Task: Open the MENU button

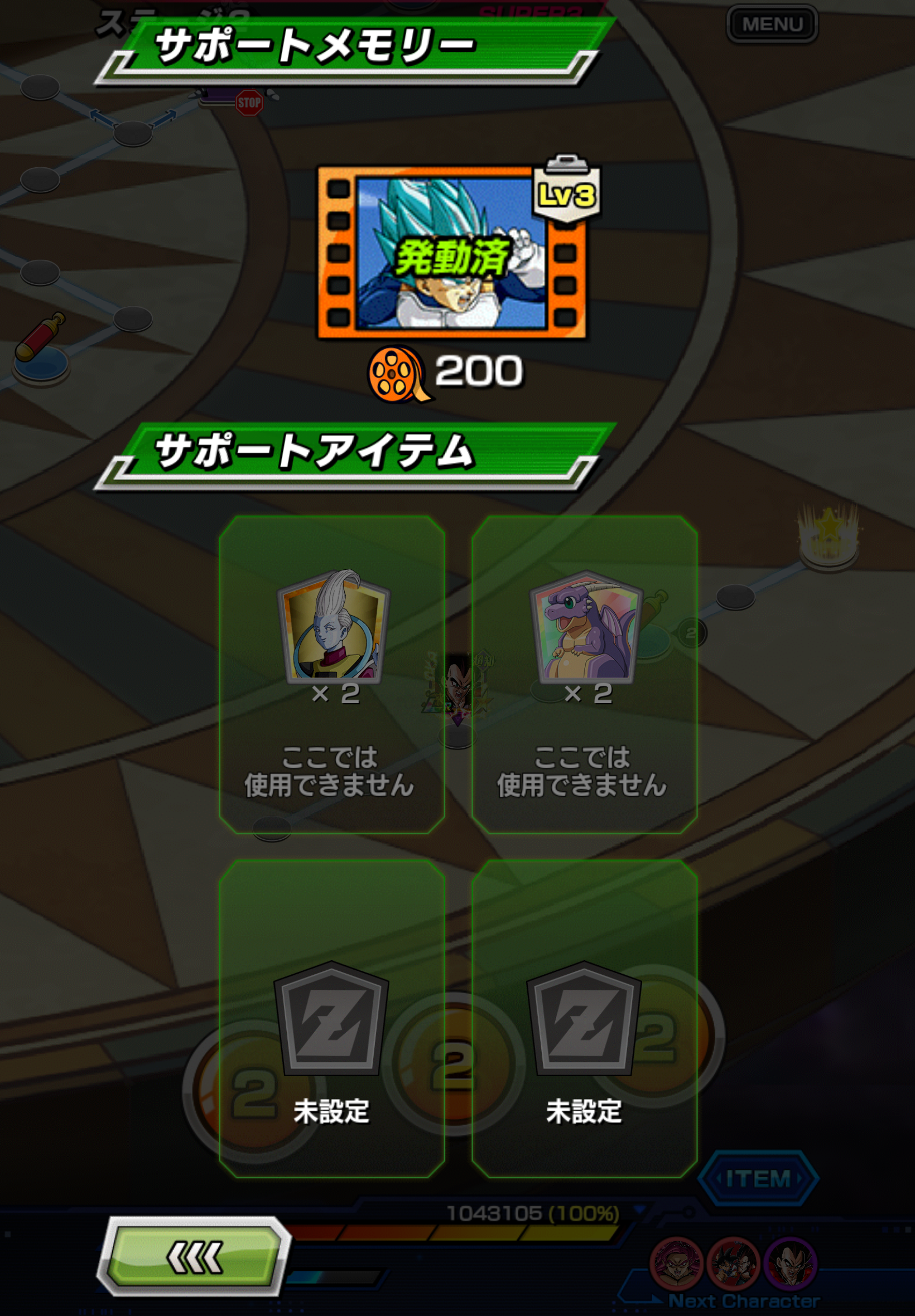Action: pyautogui.click(x=772, y=24)
